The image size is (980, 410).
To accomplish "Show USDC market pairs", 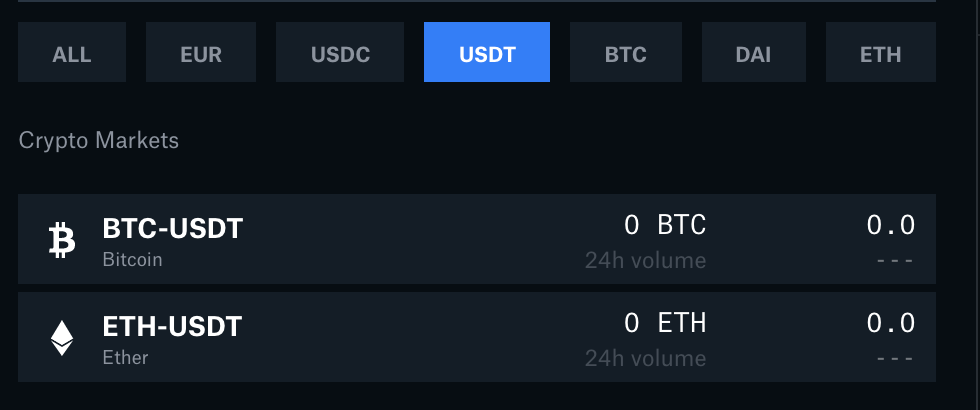I will click(340, 53).
